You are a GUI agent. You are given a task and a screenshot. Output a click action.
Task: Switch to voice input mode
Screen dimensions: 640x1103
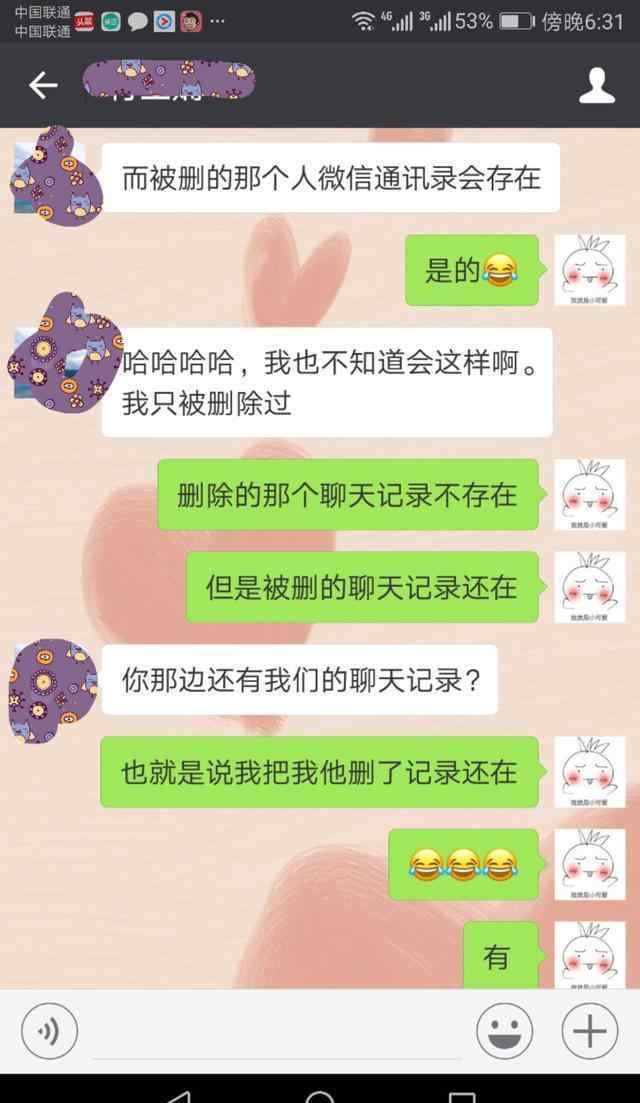[x=49, y=1031]
